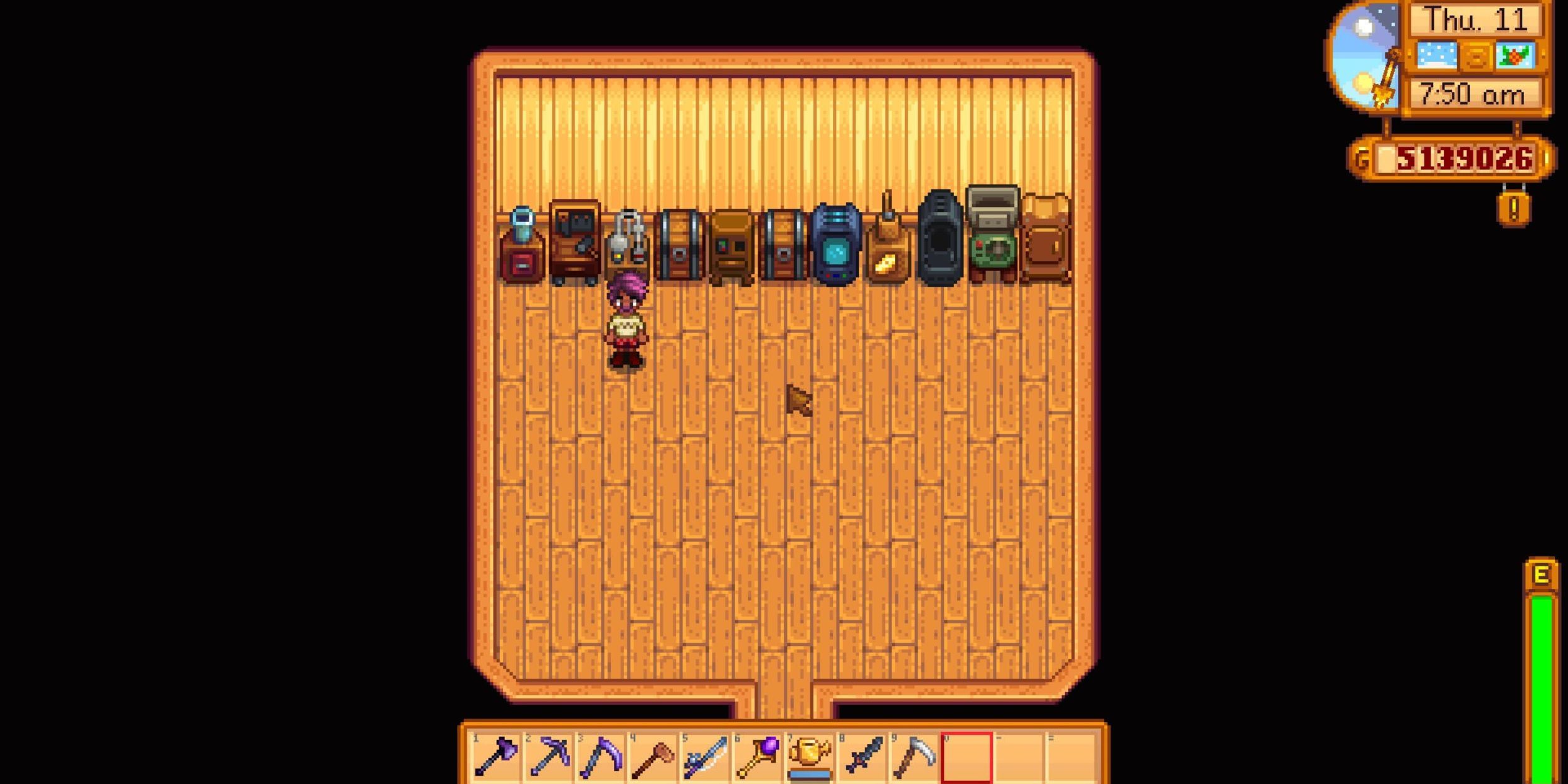Open the first iron-banded chest
The width and height of the screenshot is (1568, 784).
[x=679, y=247]
